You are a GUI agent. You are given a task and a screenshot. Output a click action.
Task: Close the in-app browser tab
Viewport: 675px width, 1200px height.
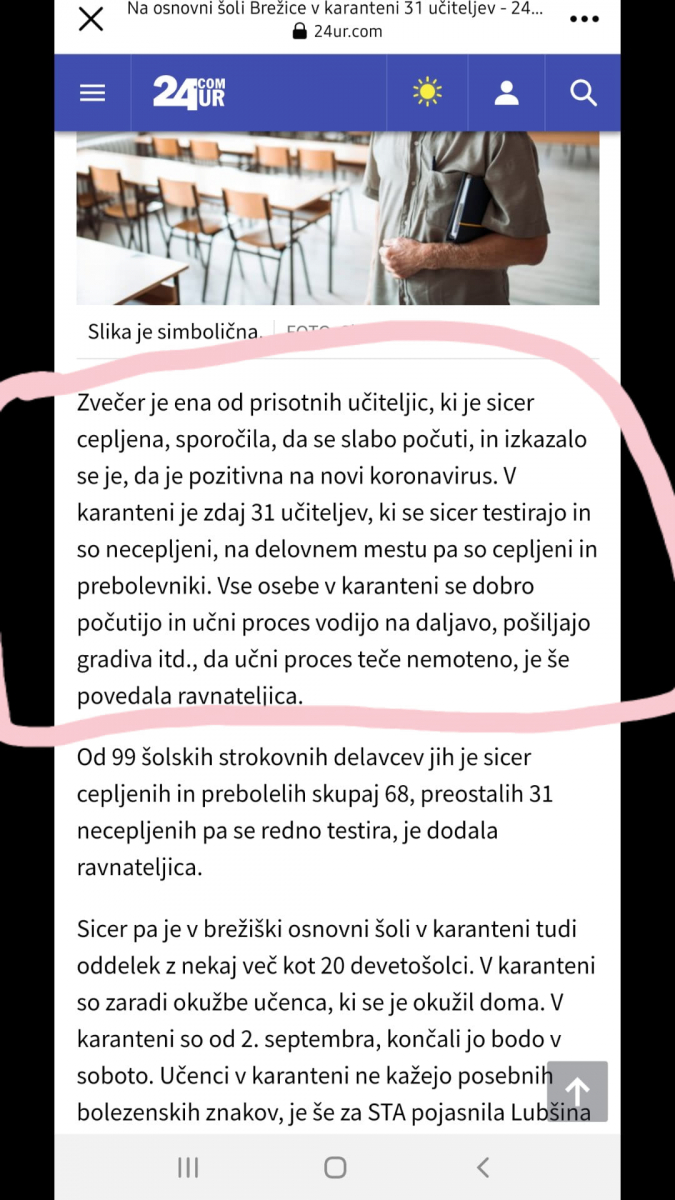tap(91, 19)
